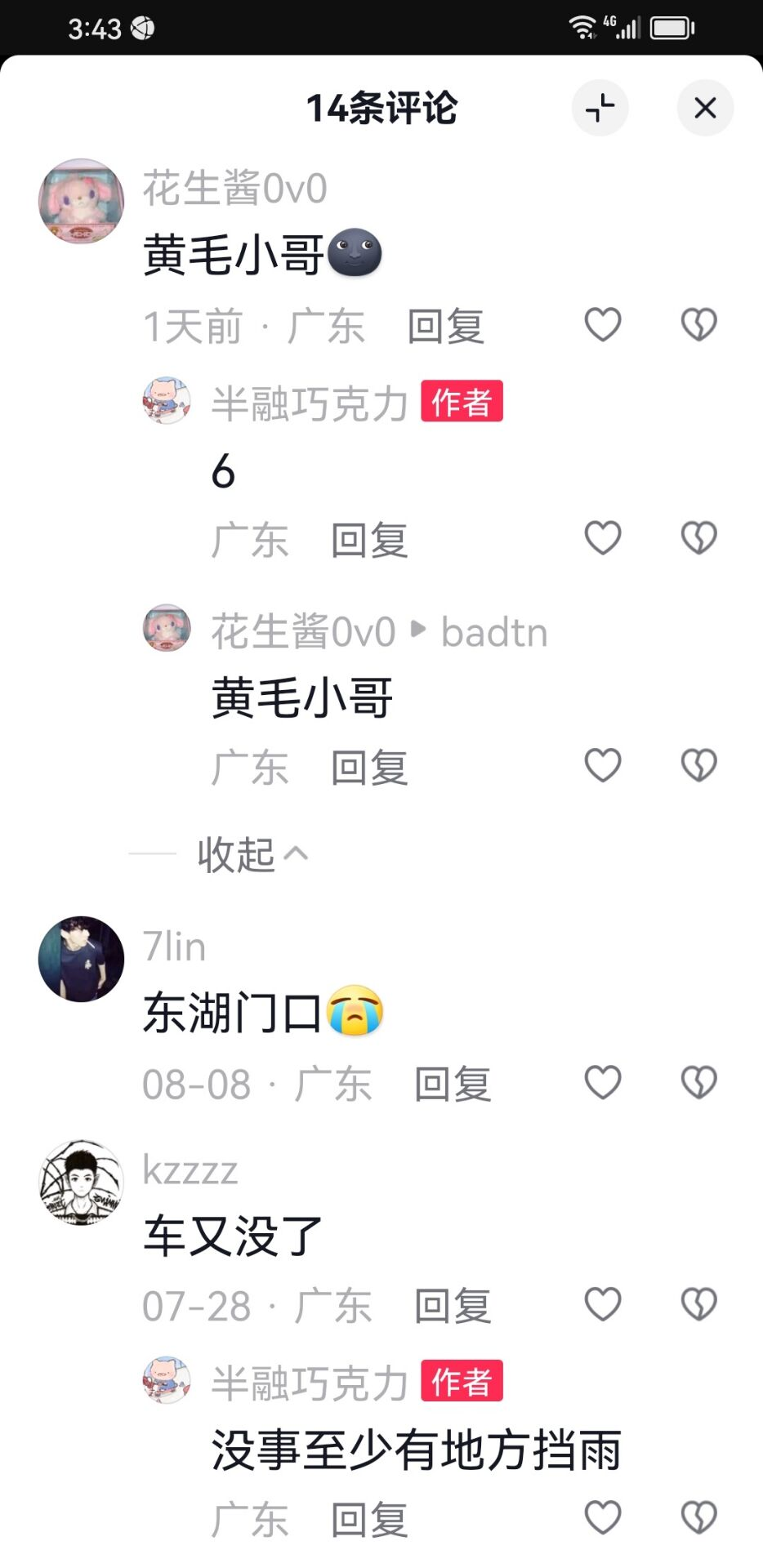The image size is (763, 1568).
Task: Dislike 花生酱0v0's top comment dated 1天前
Action: coord(699,325)
